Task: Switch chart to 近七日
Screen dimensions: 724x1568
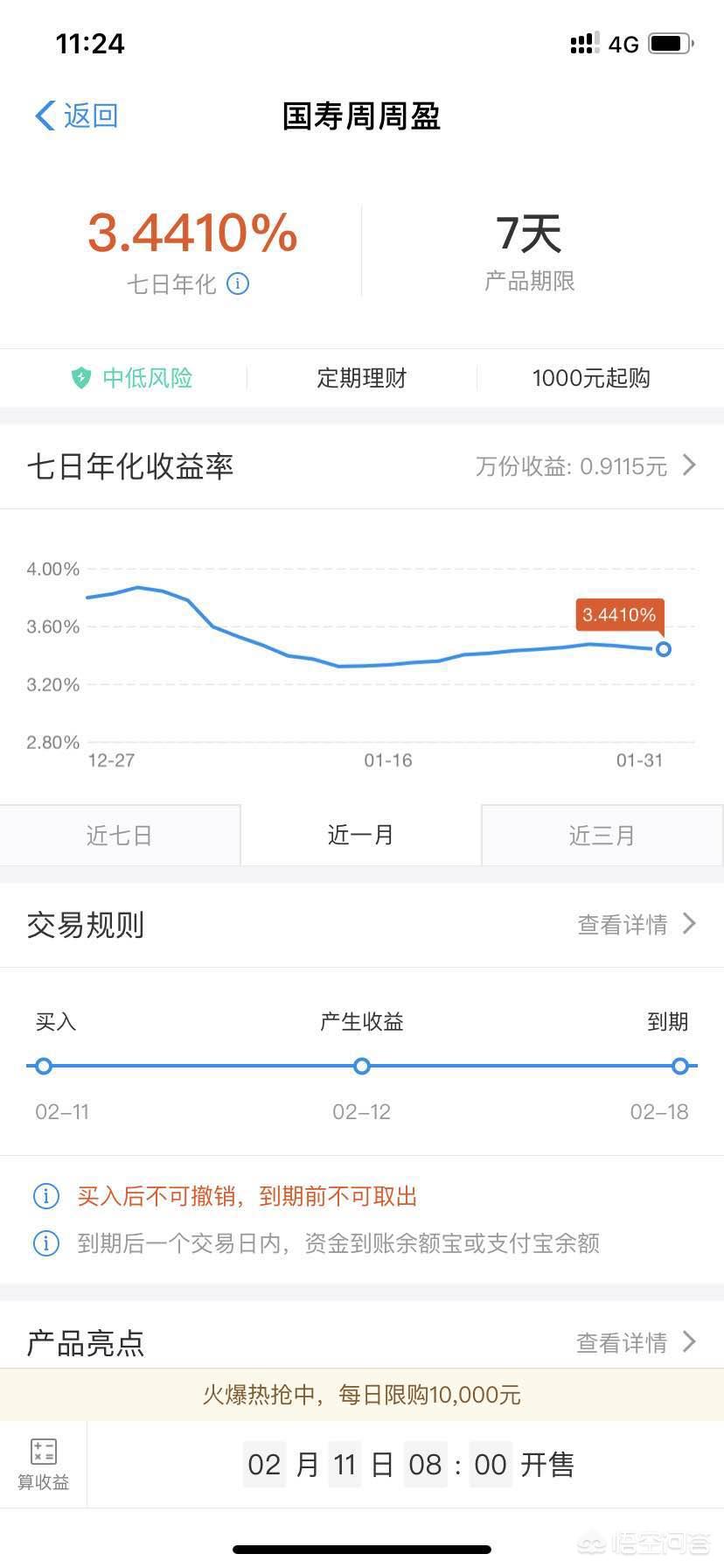Action: (x=120, y=836)
